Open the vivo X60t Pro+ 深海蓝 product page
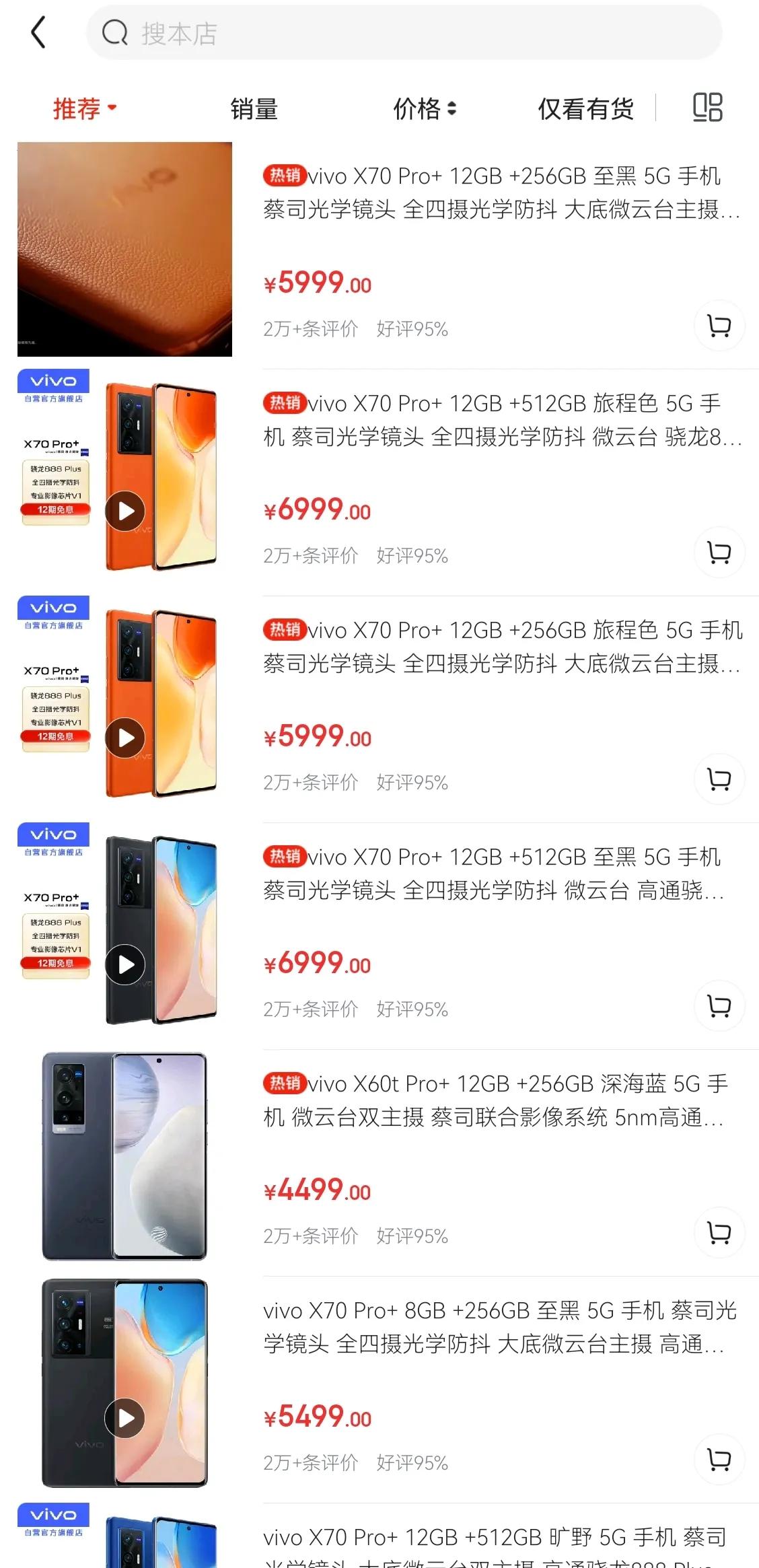 (124, 1159)
